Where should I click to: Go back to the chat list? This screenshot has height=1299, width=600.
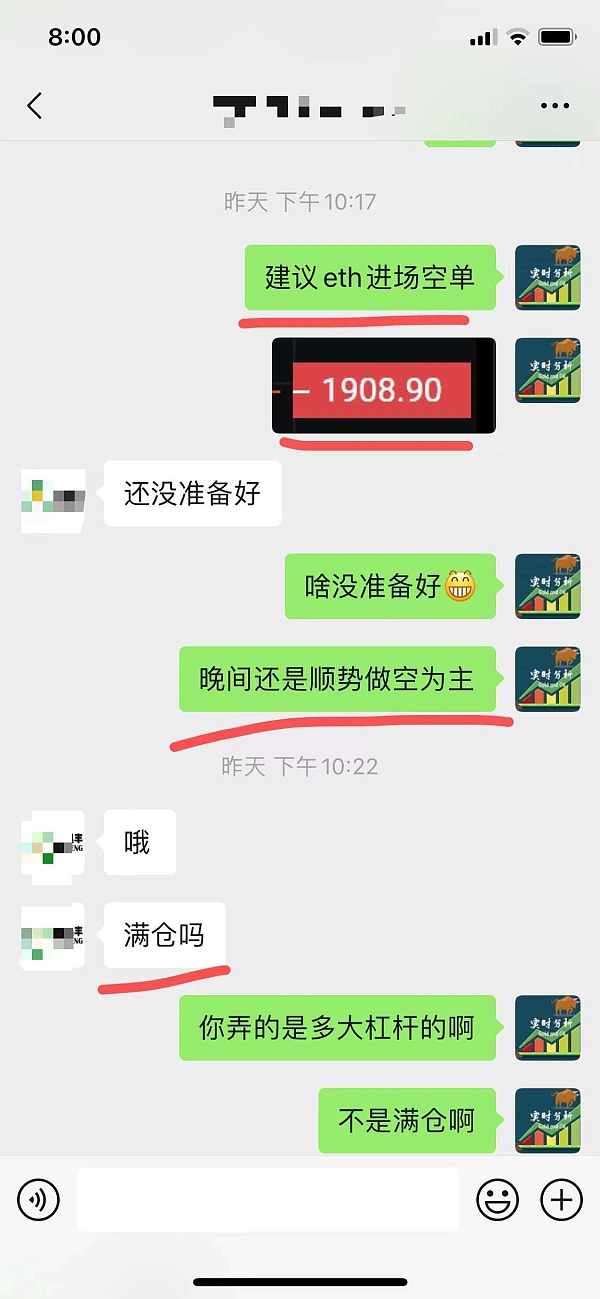click(x=35, y=106)
